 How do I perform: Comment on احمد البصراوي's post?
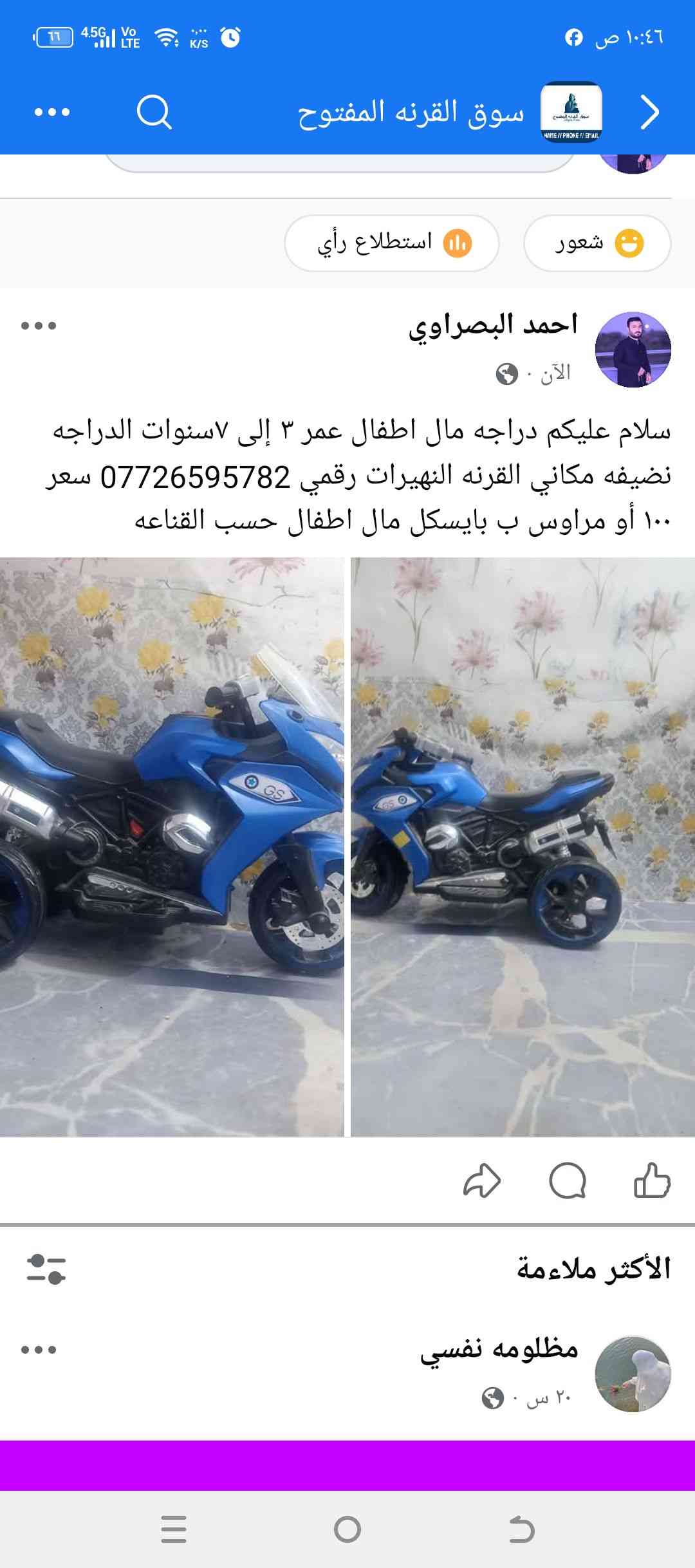click(x=567, y=1180)
